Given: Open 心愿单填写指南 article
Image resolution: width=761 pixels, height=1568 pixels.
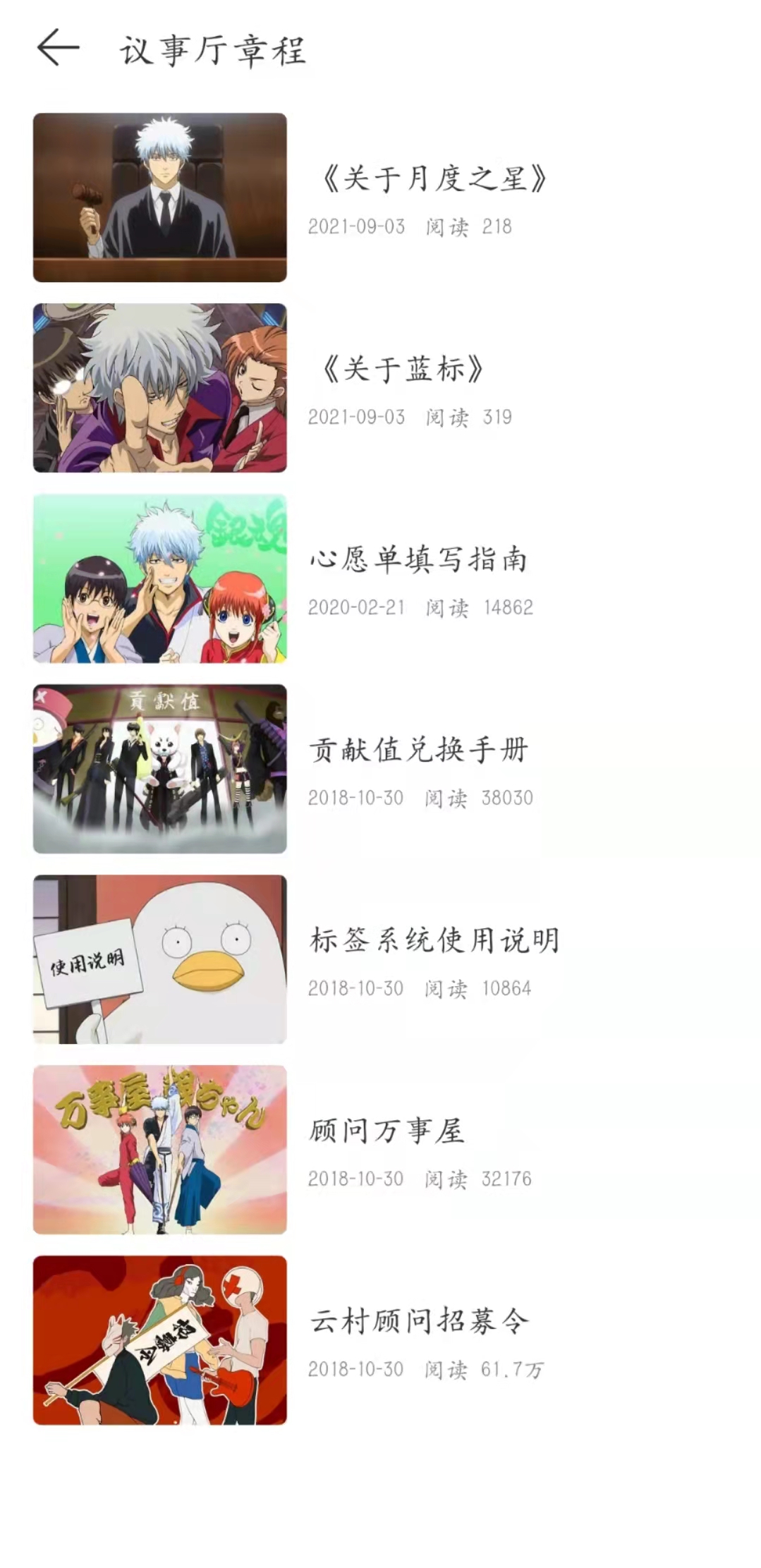Looking at the screenshot, I should [418, 559].
